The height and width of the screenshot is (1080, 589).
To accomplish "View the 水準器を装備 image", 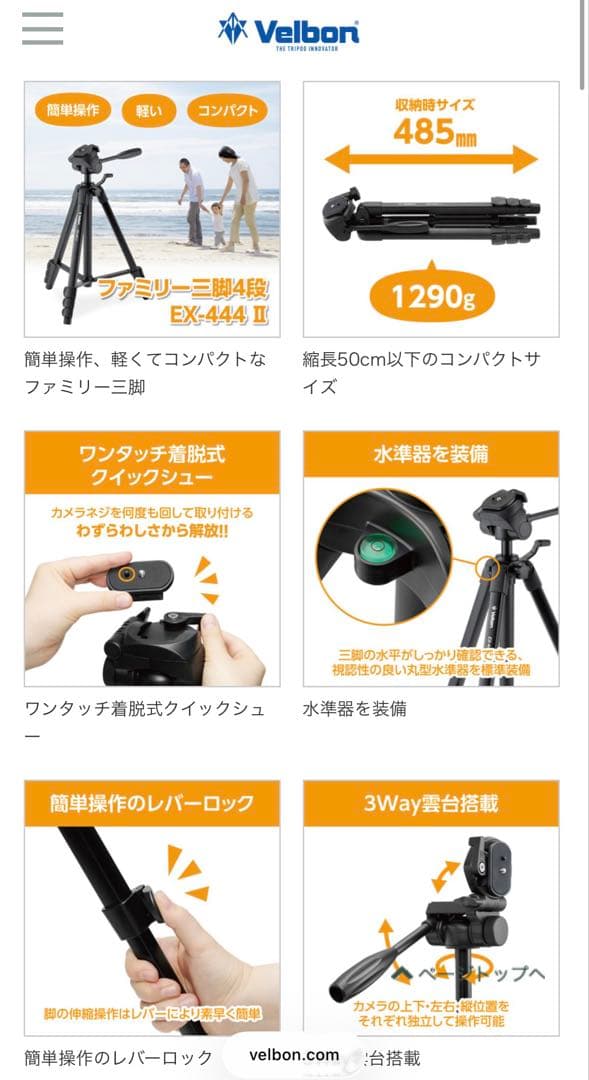I will point(431,559).
